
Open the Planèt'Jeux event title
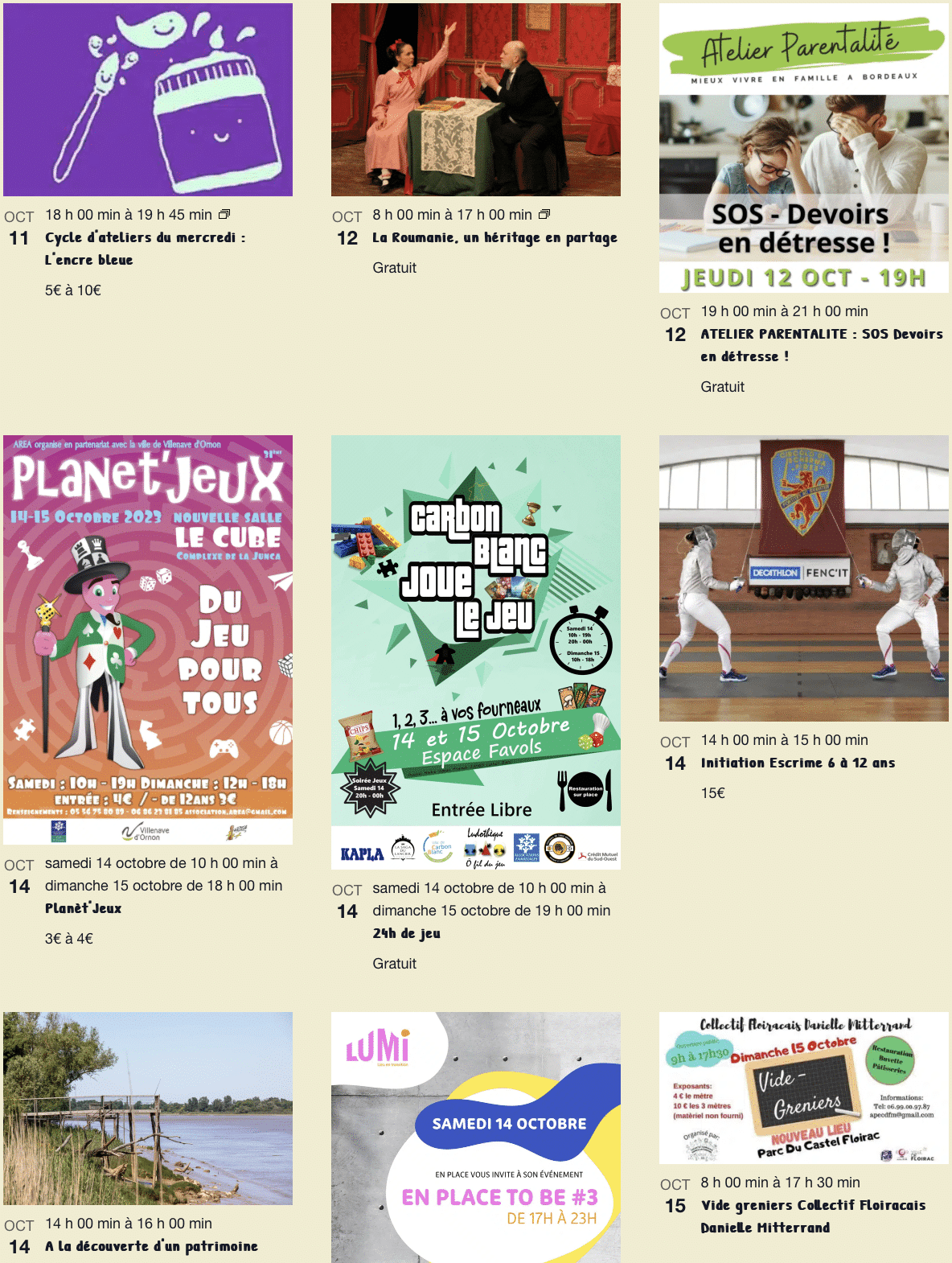tap(83, 908)
